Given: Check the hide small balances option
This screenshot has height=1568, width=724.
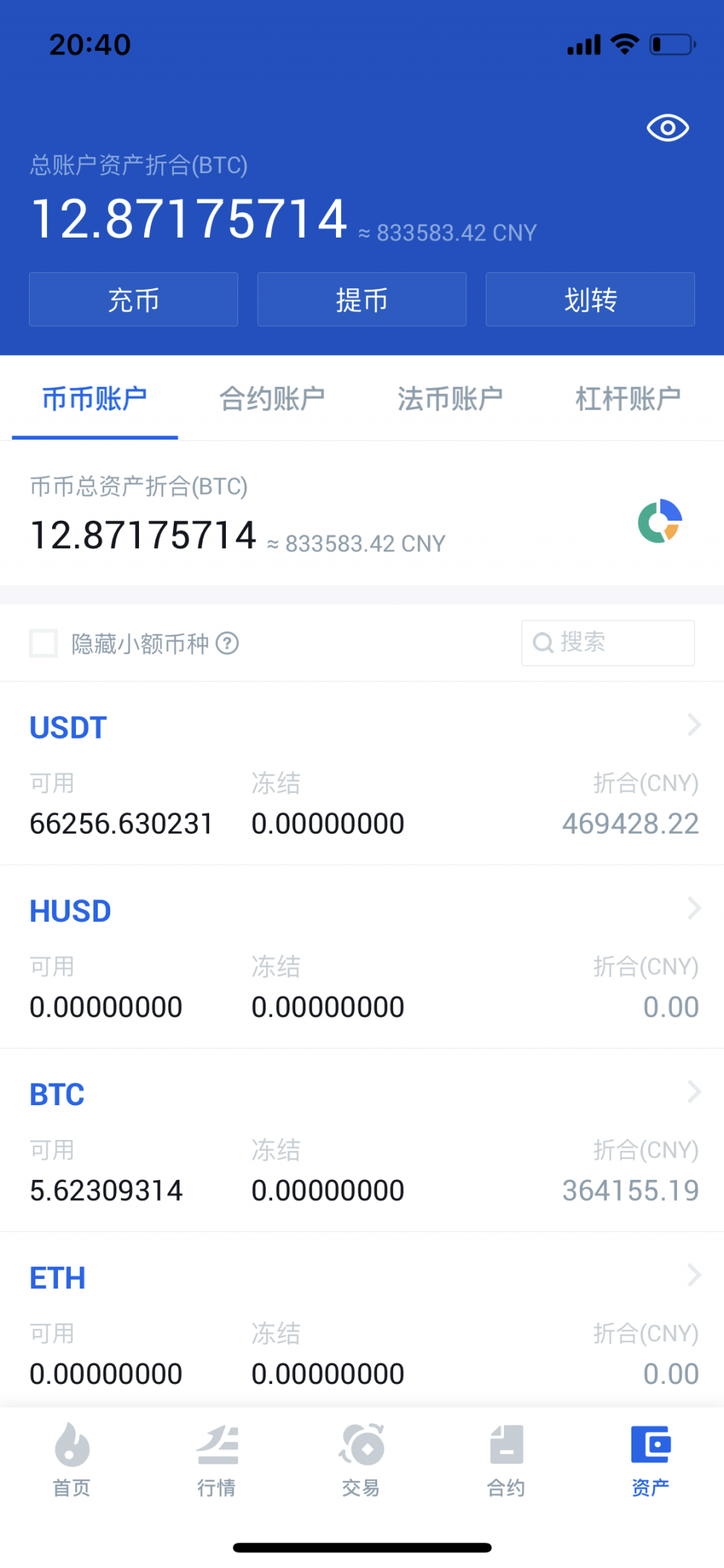Looking at the screenshot, I should pos(43,643).
